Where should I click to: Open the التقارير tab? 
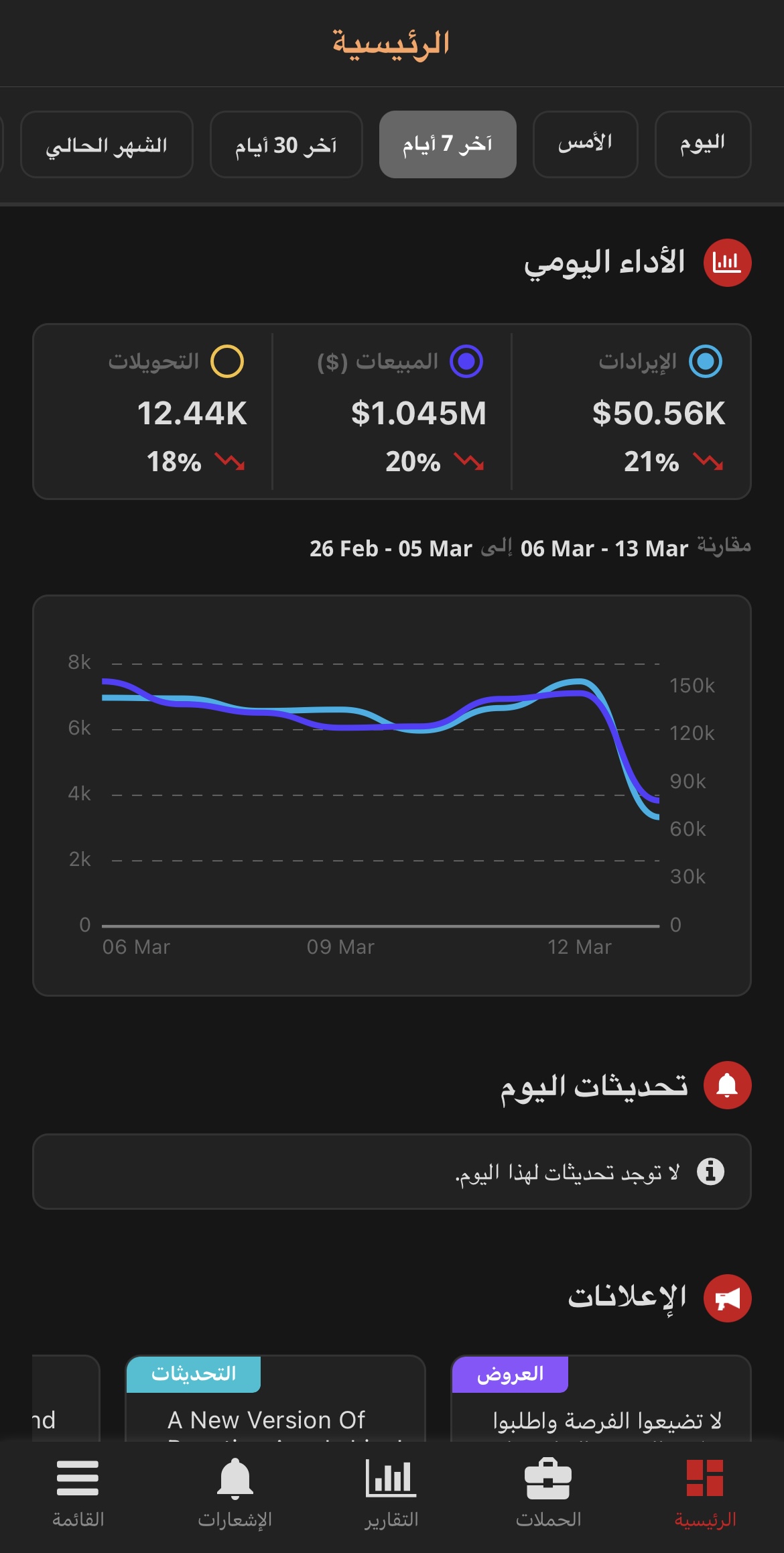click(x=391, y=1493)
